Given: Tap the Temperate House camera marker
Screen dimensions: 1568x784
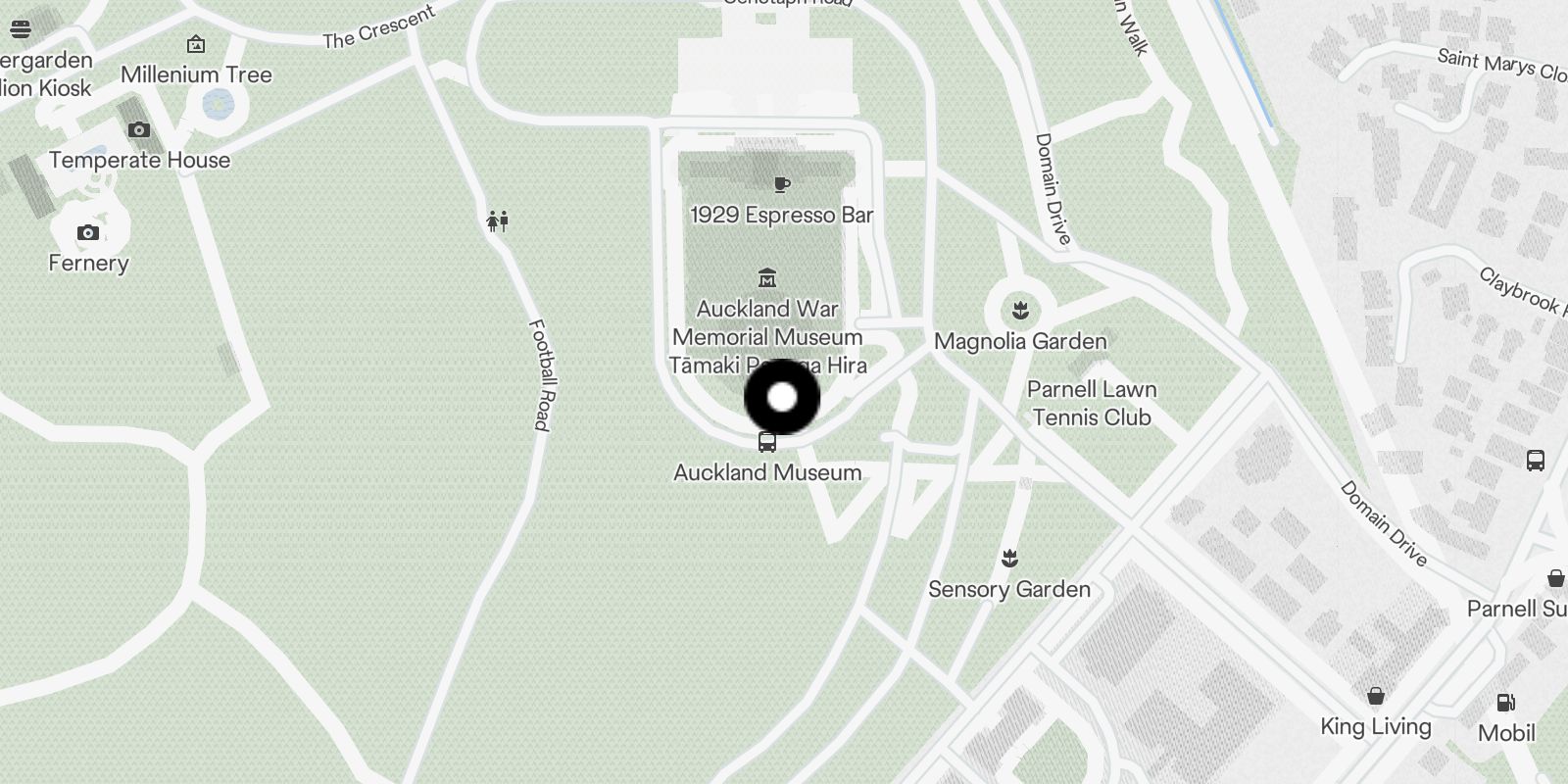Looking at the screenshot, I should (x=139, y=130).
